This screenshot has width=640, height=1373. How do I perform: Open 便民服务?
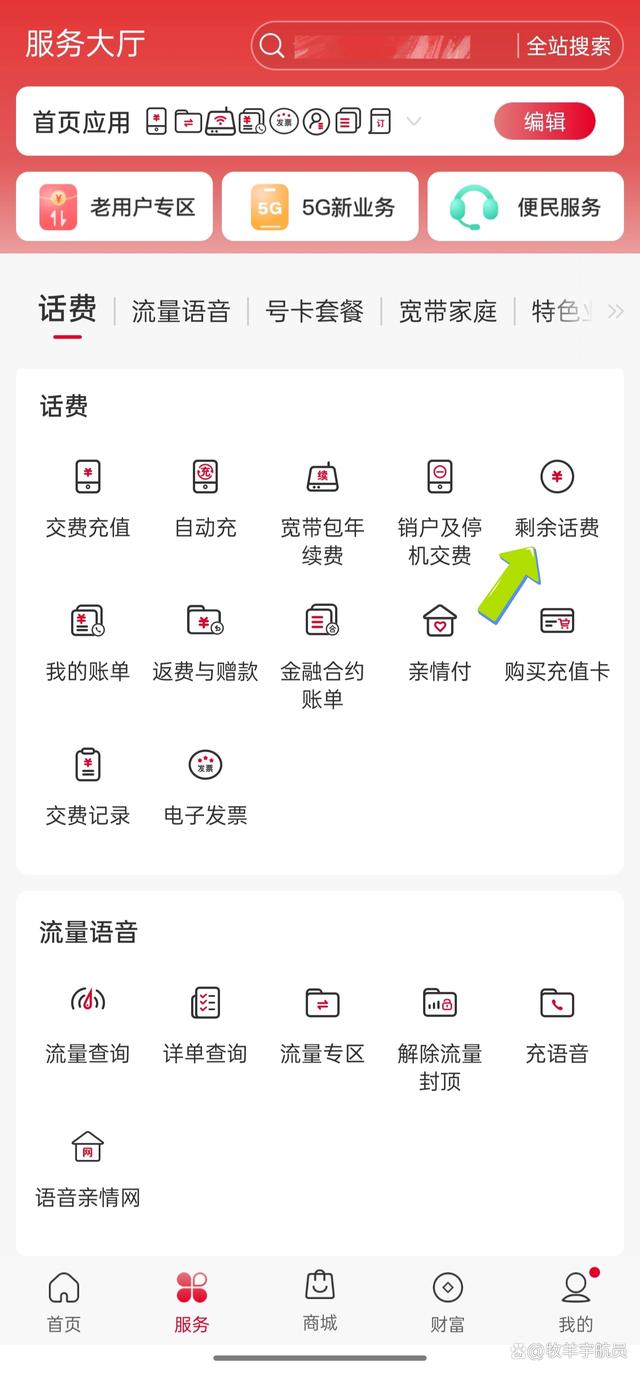(526, 207)
